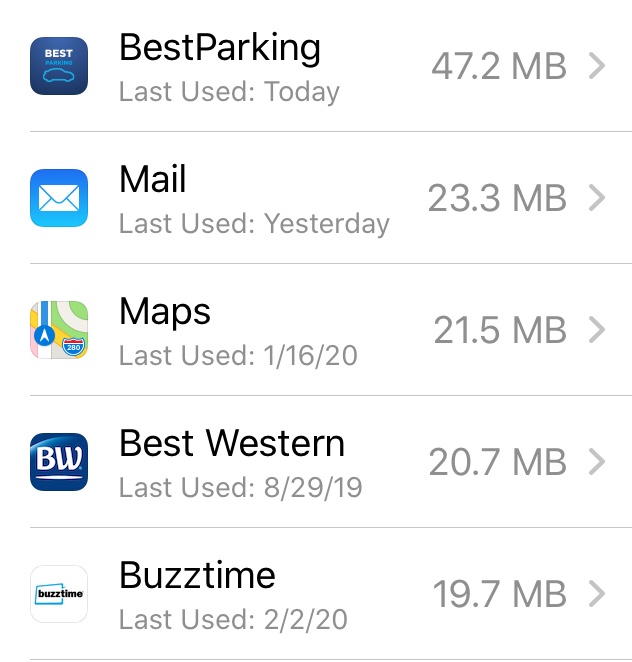Screen dimensions: 632x662
Task: Open BestParking storage details
Action: click(x=316, y=66)
